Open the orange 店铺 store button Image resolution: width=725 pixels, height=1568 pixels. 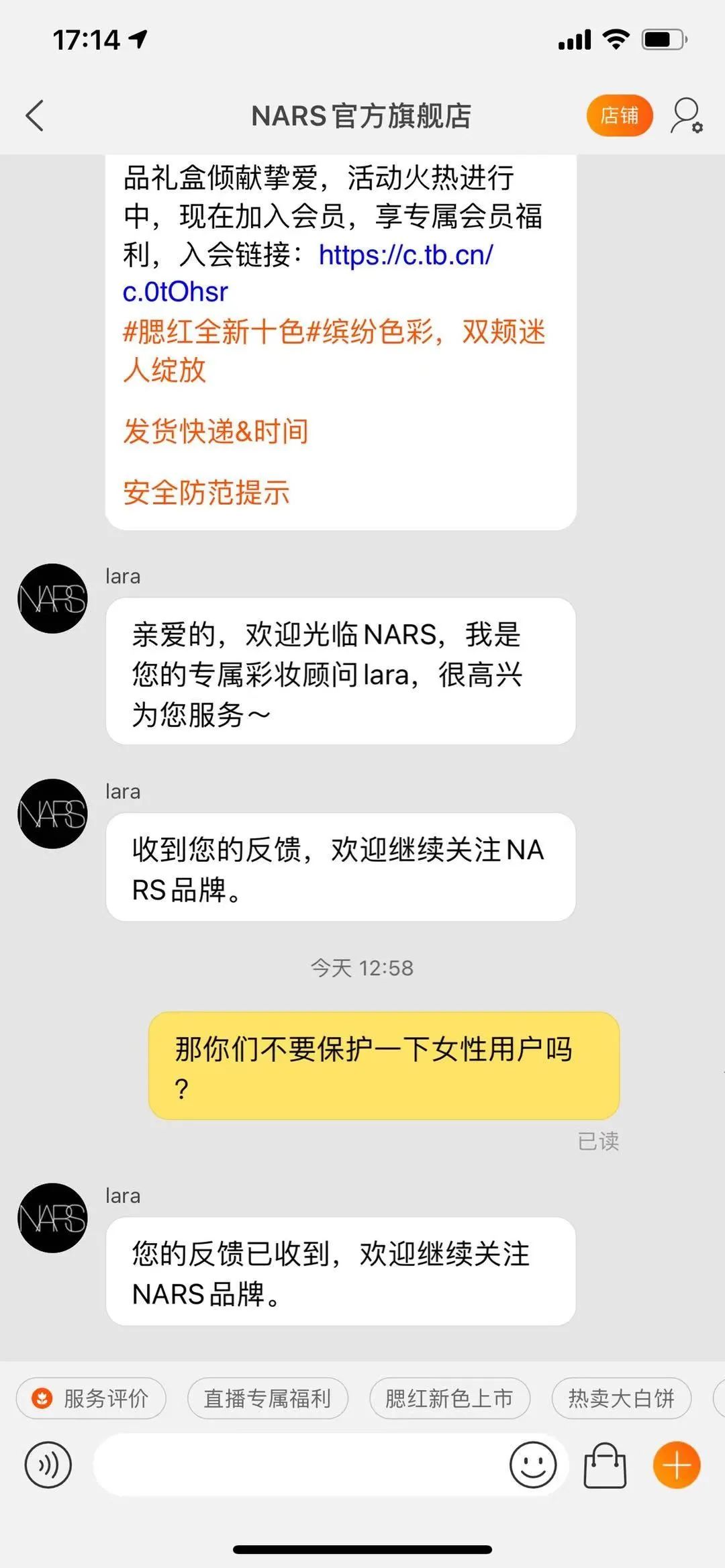[x=619, y=115]
